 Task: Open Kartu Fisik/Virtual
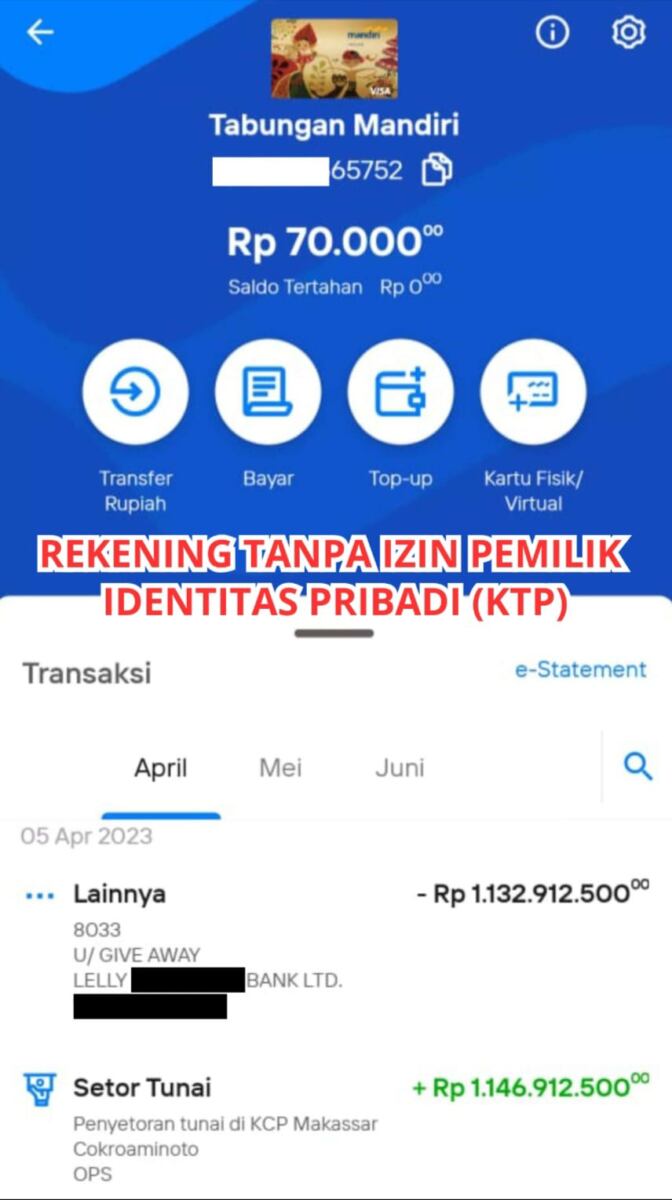tap(533, 392)
